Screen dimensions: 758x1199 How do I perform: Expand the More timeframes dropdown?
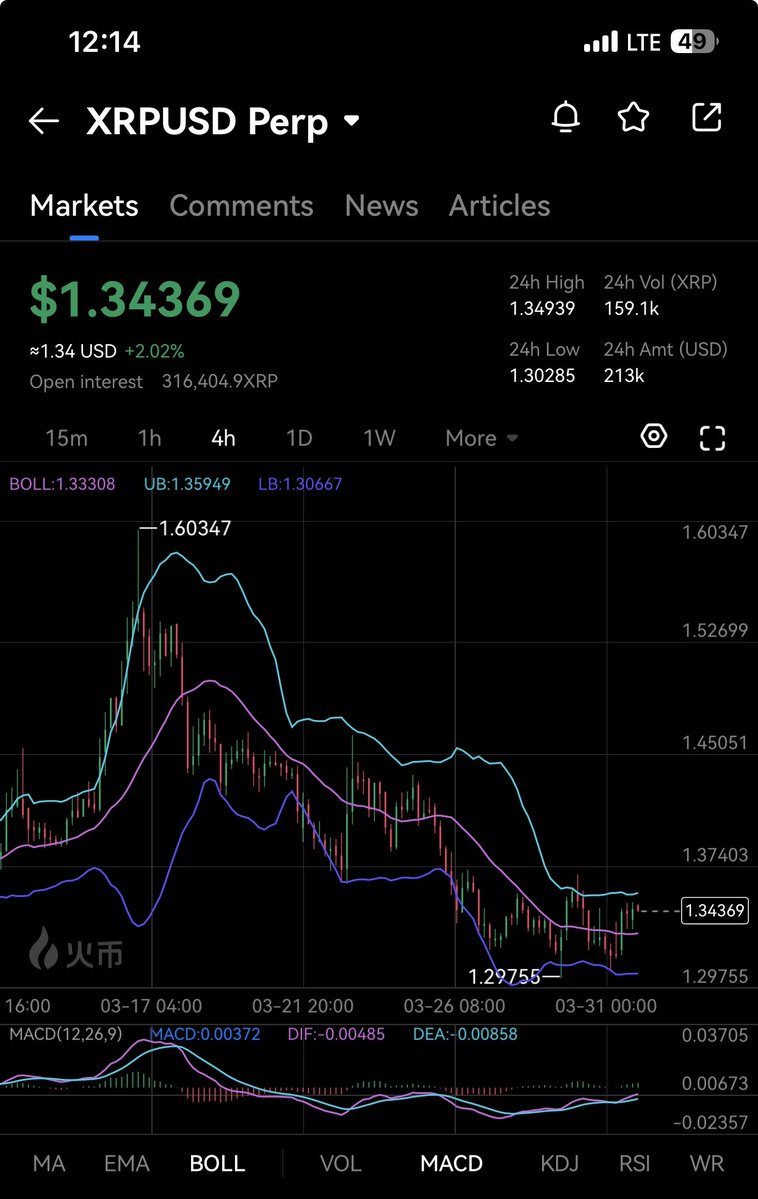[481, 438]
